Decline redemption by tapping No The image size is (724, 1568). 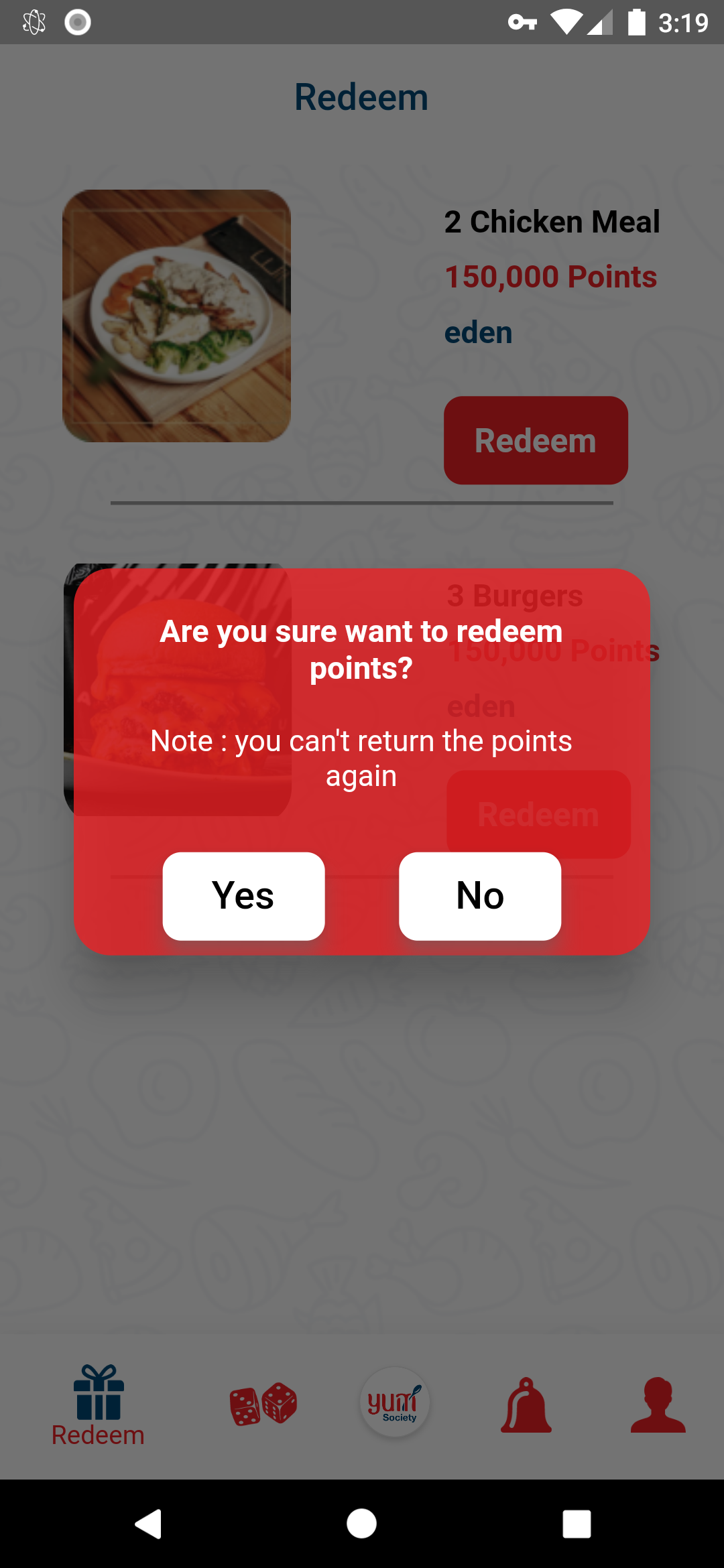point(480,896)
